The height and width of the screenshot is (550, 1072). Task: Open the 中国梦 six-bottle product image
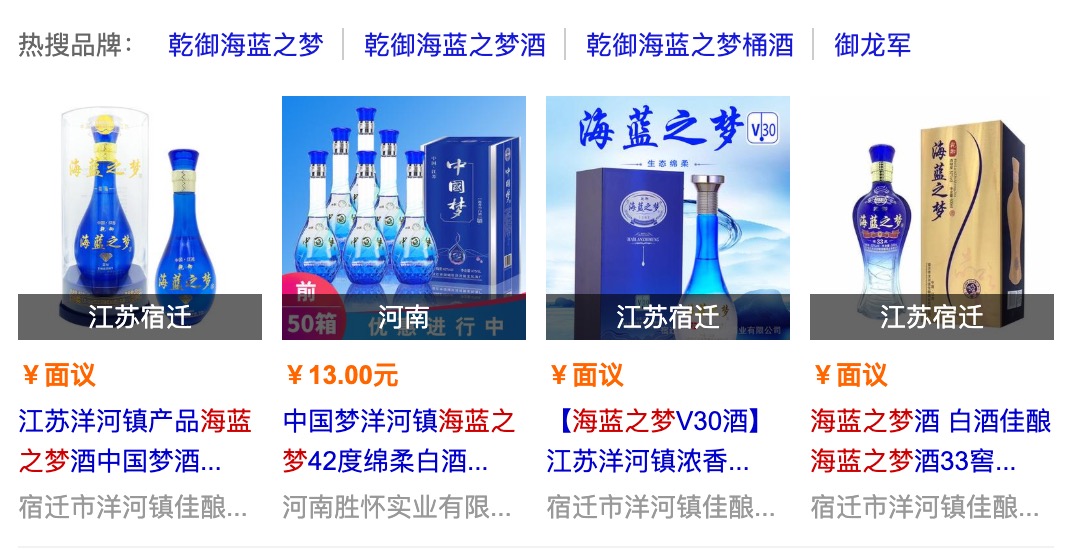403,200
